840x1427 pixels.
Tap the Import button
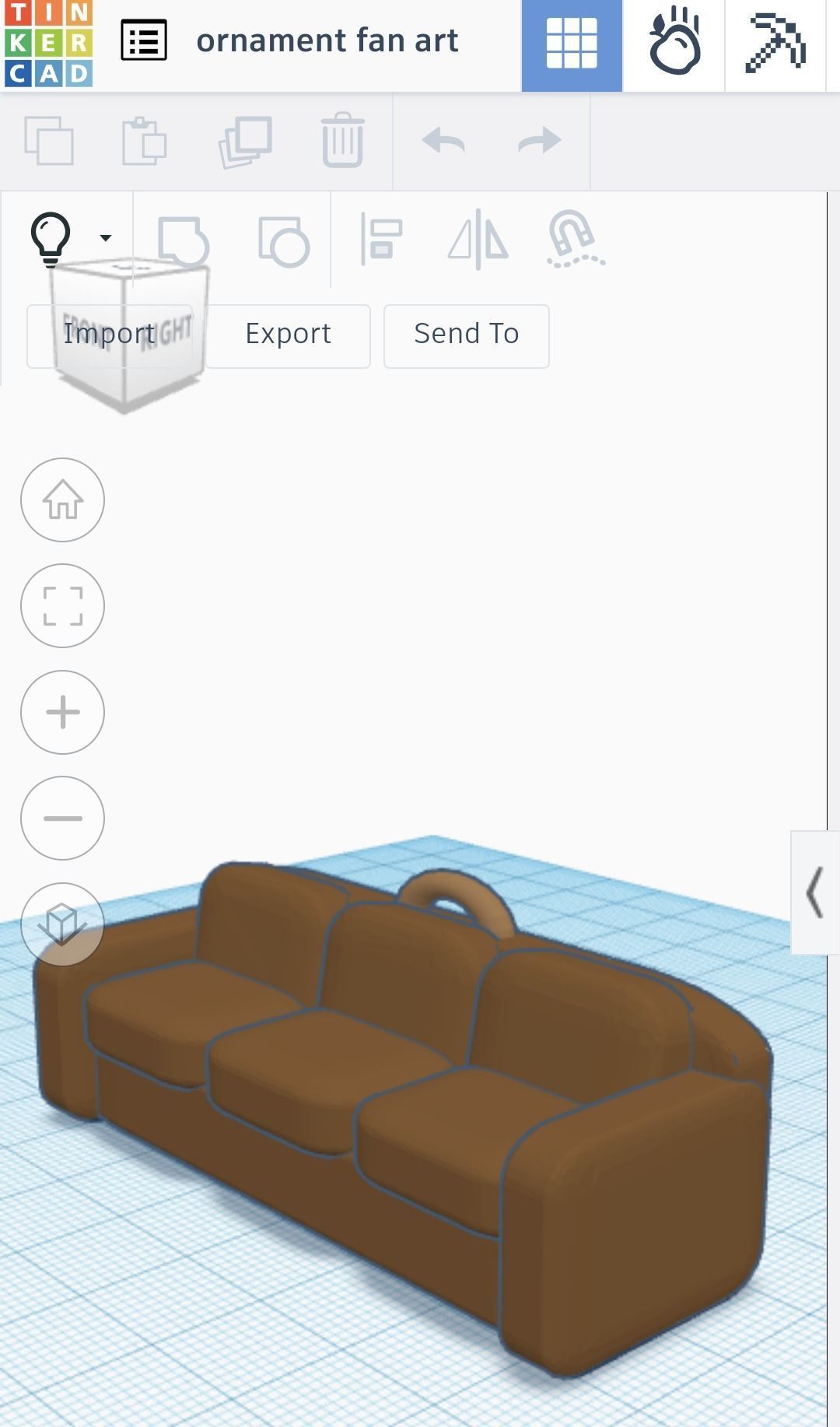pos(110,335)
